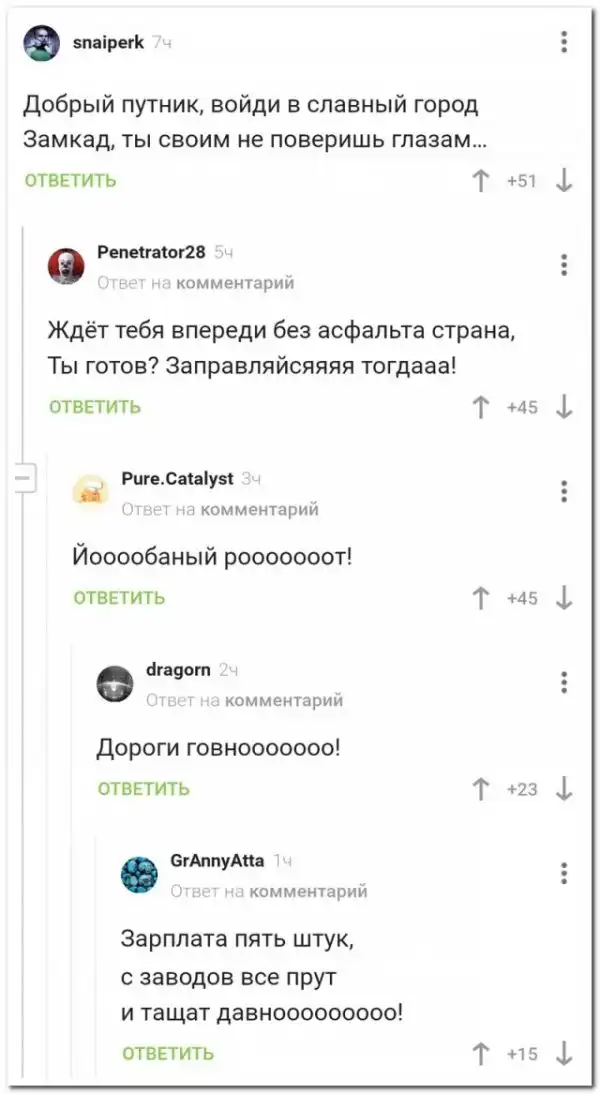Open dragorn's profile
600x1094 pixels.
[x=177, y=670]
